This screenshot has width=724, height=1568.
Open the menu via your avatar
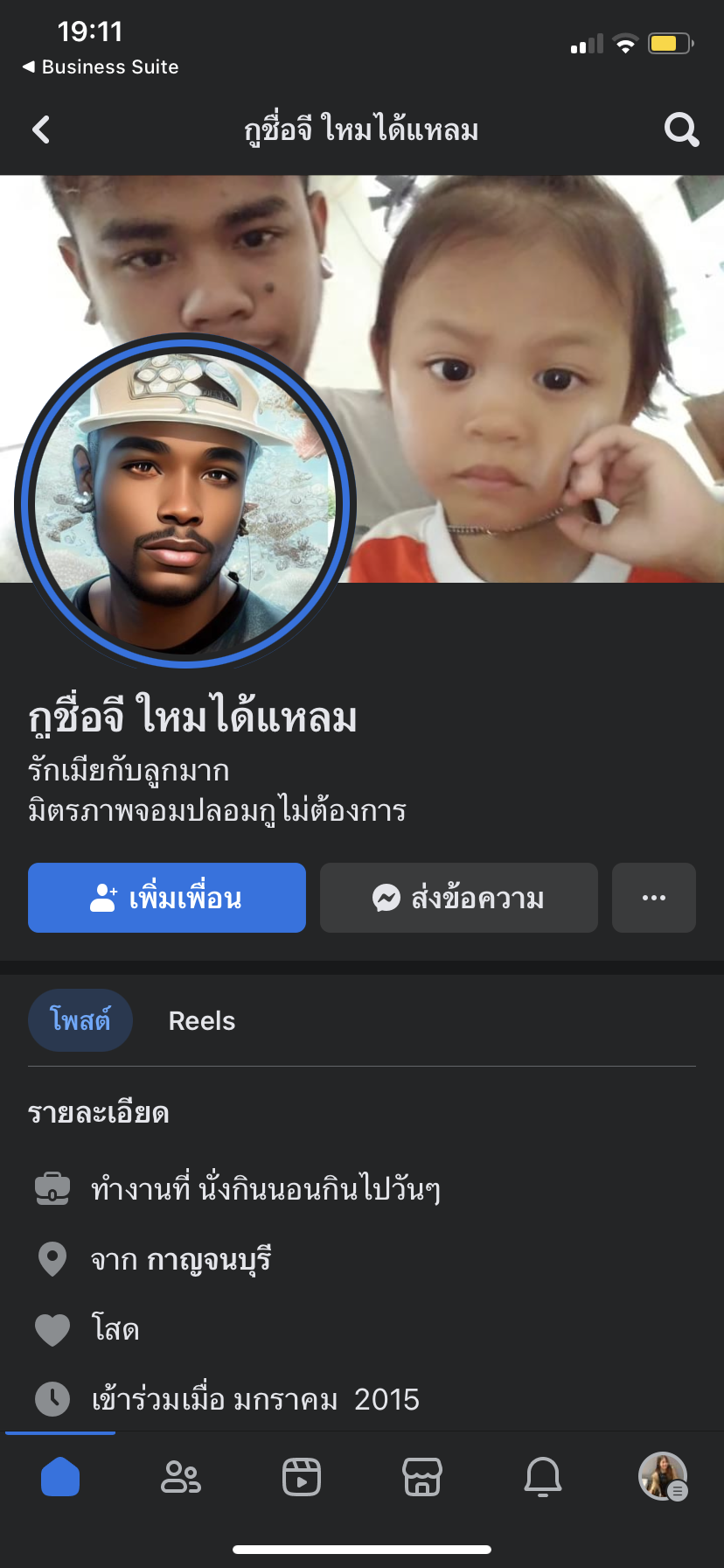pos(663,1477)
